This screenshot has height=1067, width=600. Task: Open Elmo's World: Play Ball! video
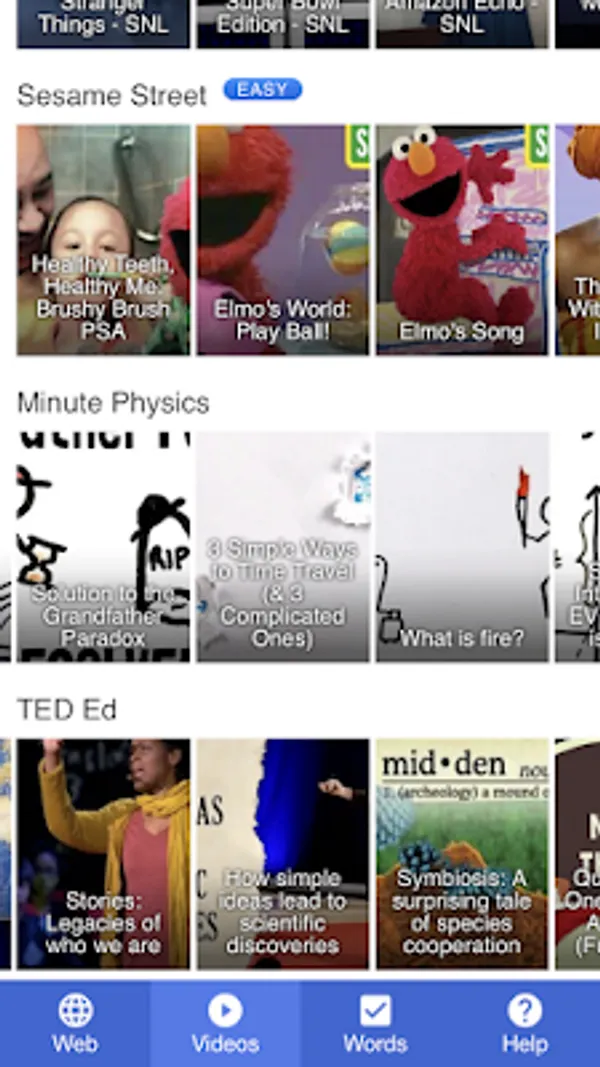(283, 240)
